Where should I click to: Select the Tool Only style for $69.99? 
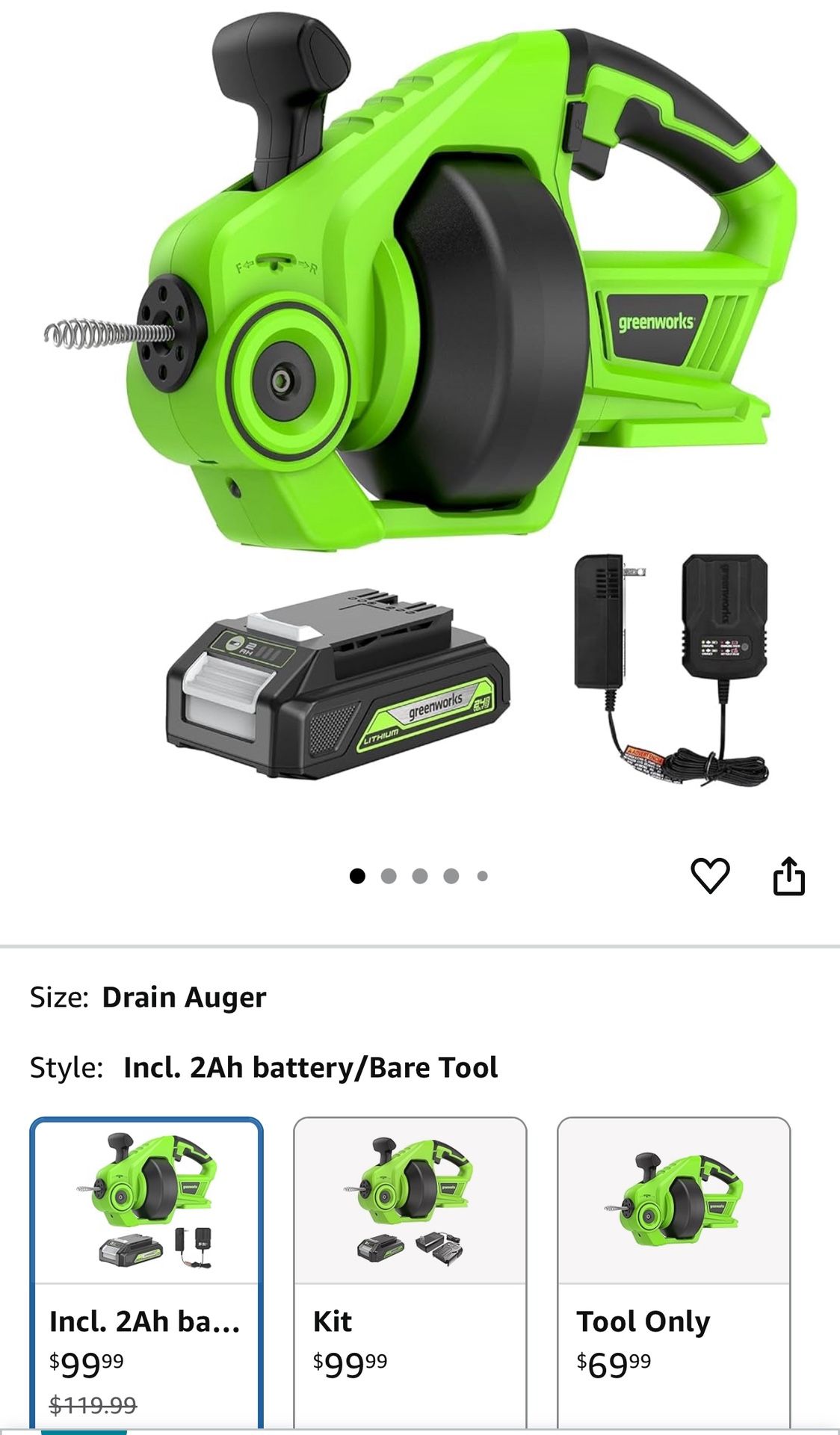point(673,1271)
